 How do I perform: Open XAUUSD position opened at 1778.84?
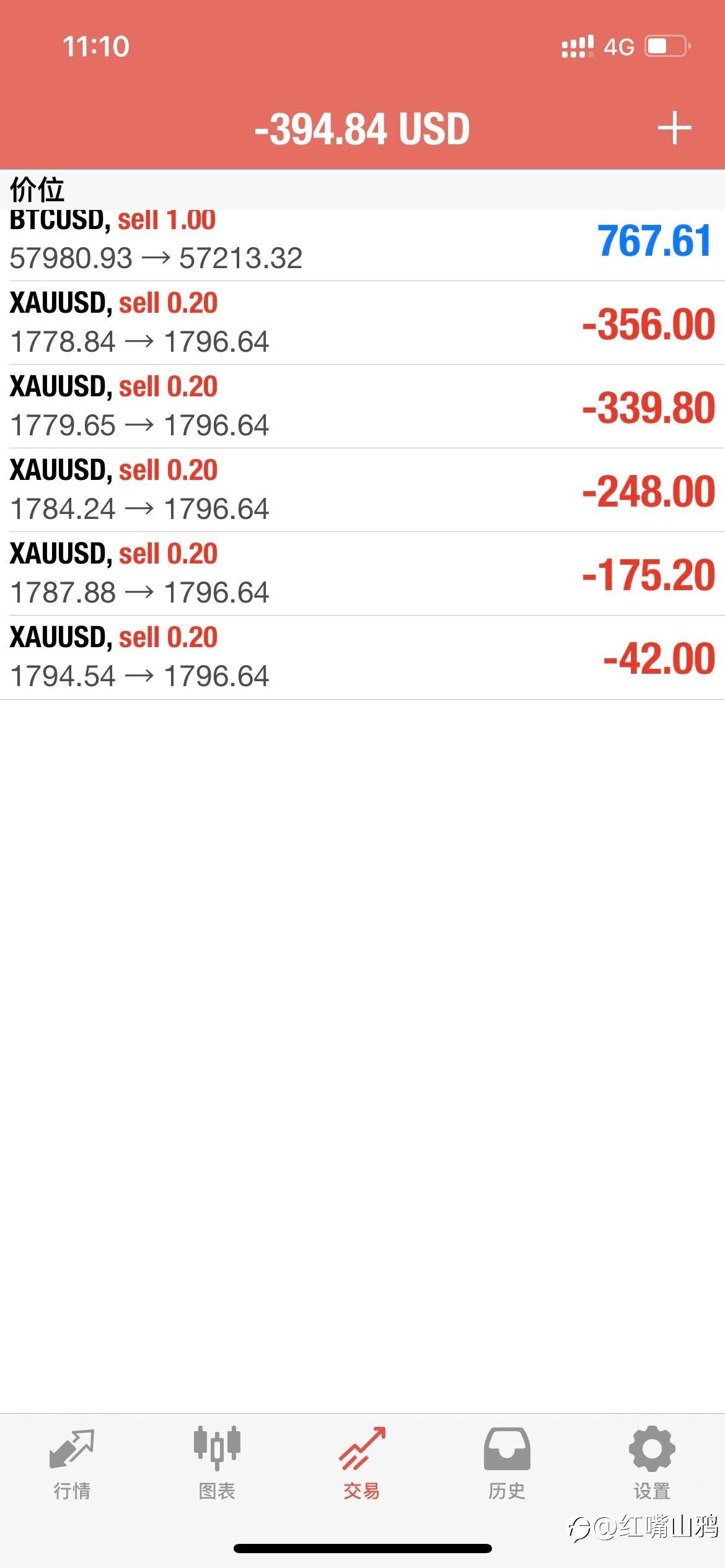click(x=362, y=323)
